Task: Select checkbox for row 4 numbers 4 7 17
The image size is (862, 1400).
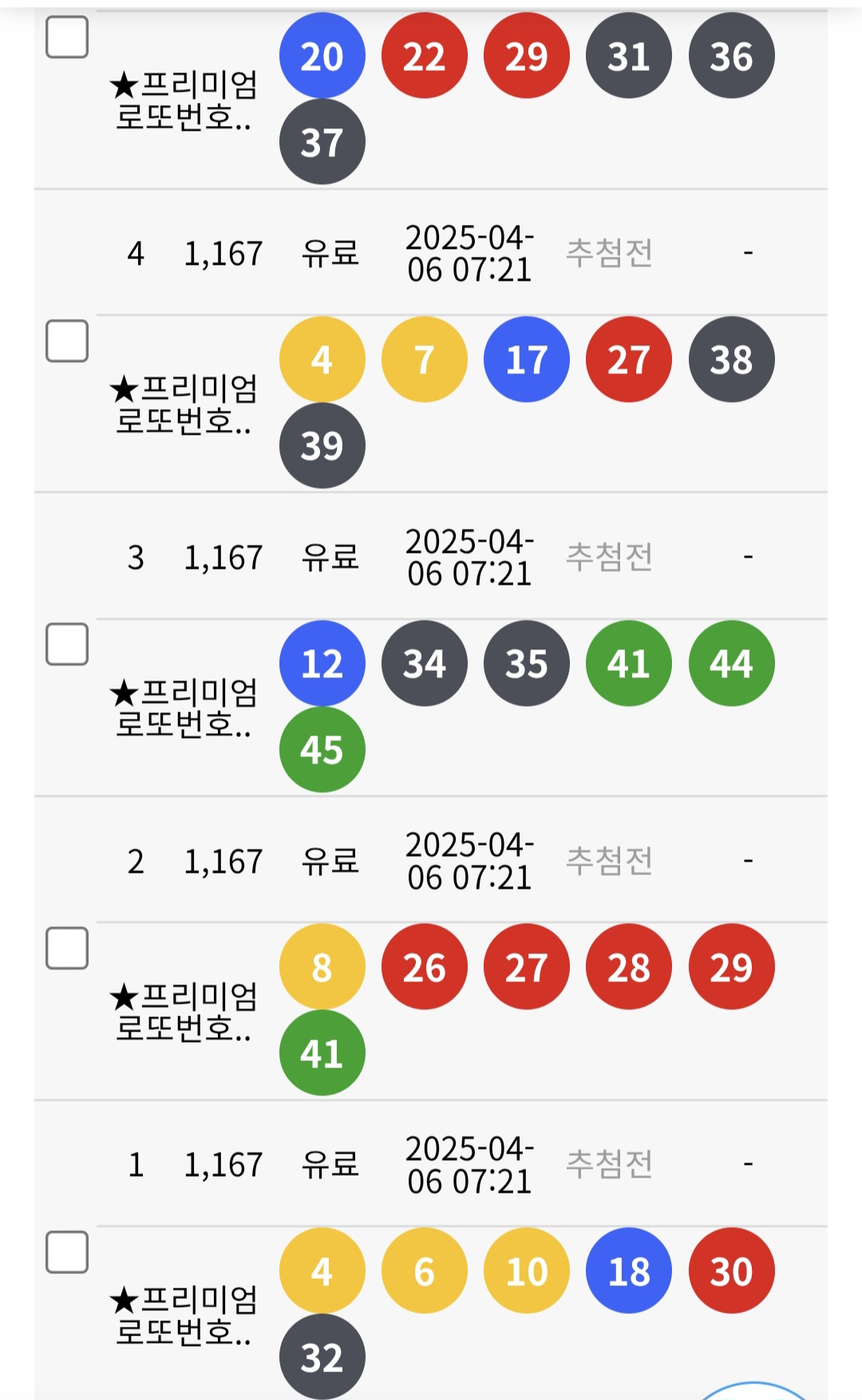Action: [x=67, y=341]
